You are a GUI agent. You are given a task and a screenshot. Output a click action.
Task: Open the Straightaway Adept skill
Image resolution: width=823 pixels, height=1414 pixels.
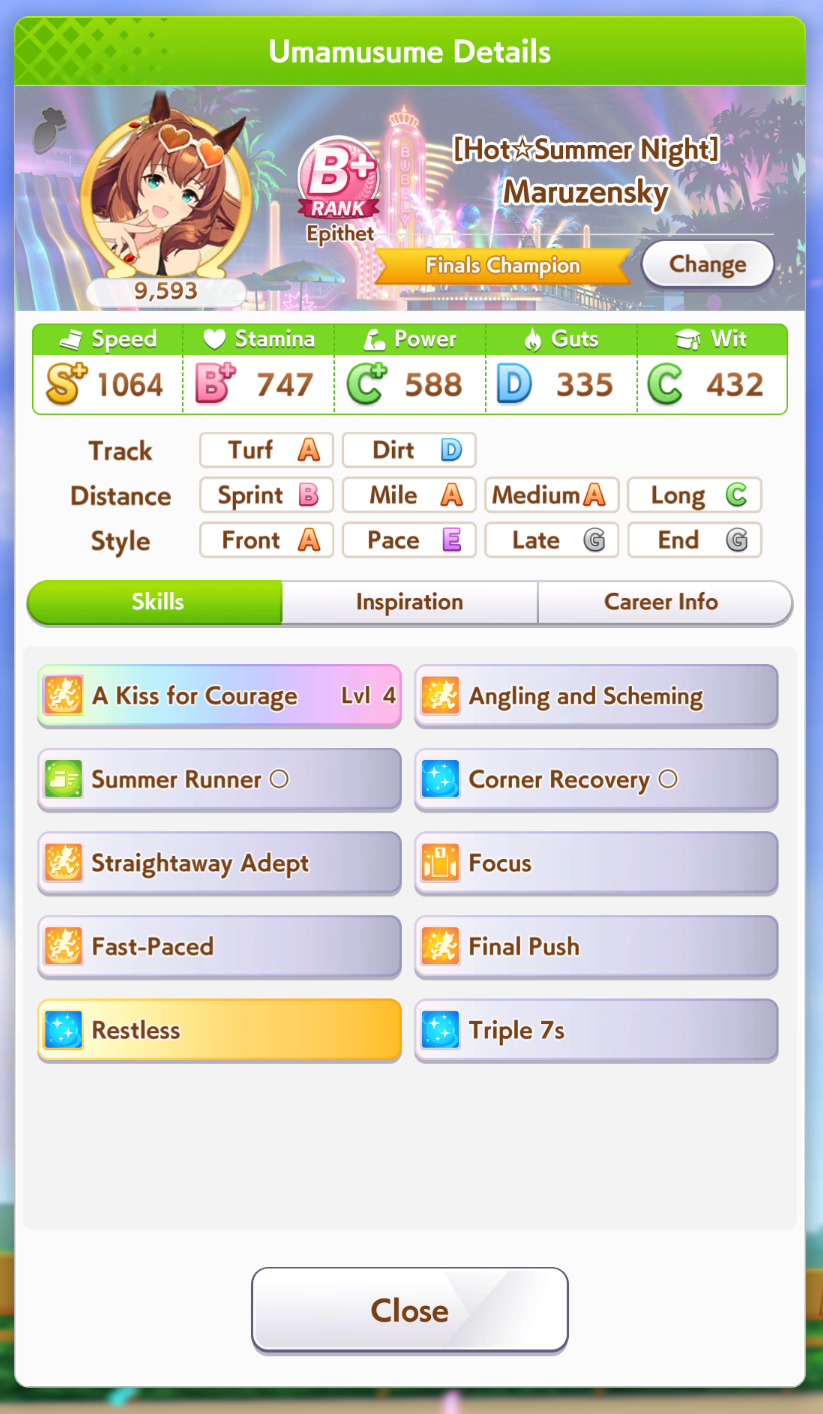click(219, 863)
